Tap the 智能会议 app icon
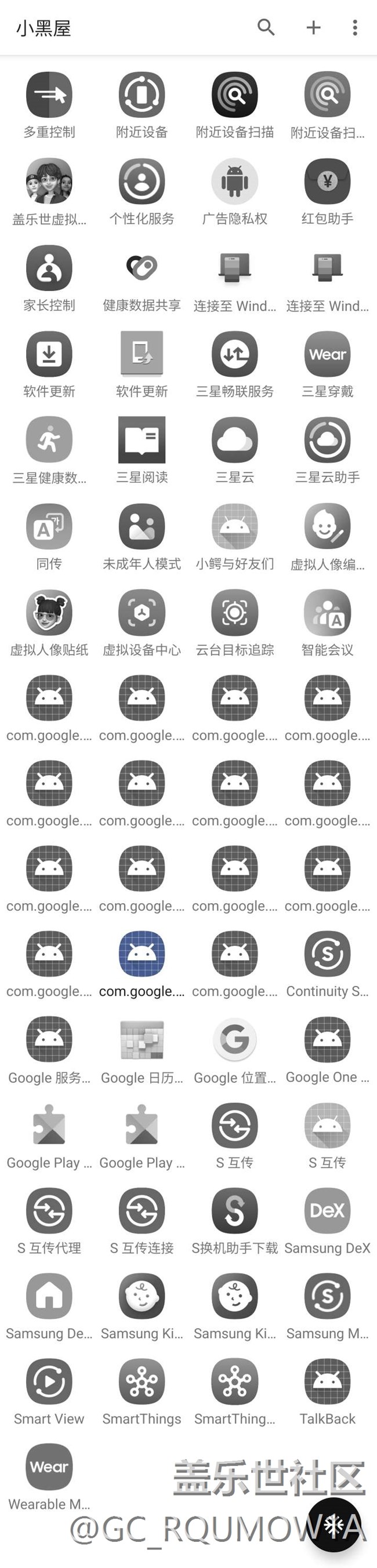 pyautogui.click(x=327, y=612)
